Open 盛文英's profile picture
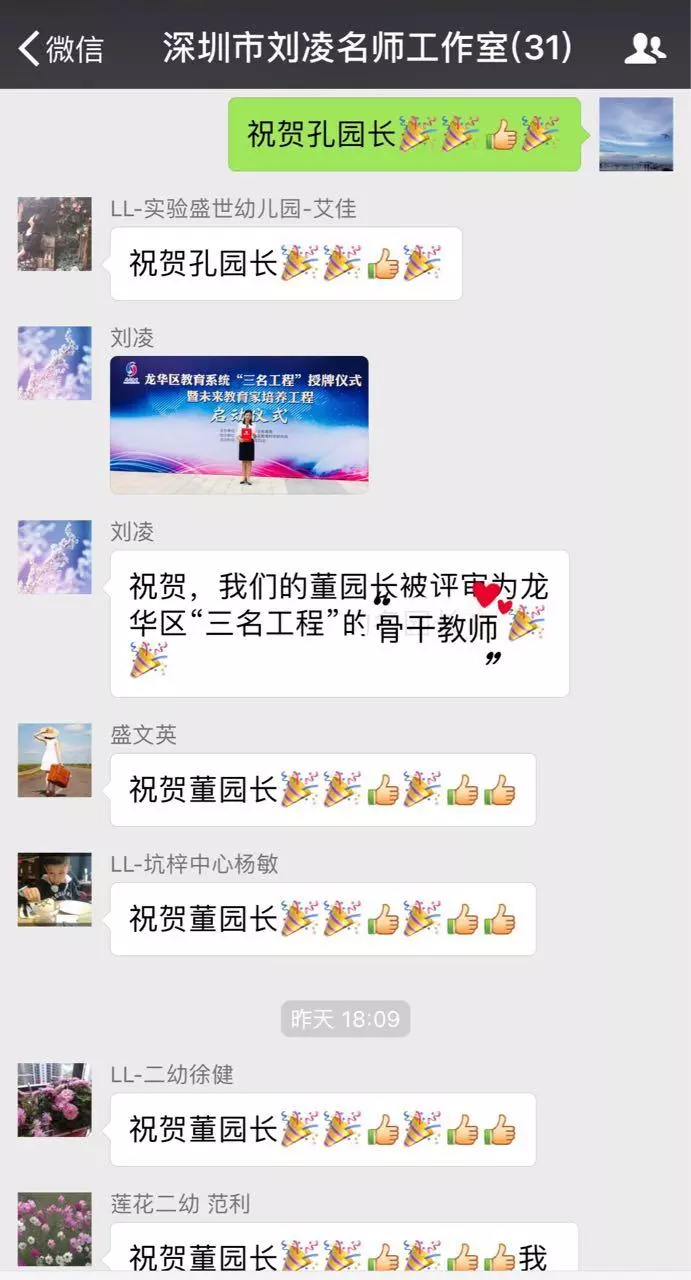The image size is (691, 1280). (x=54, y=760)
